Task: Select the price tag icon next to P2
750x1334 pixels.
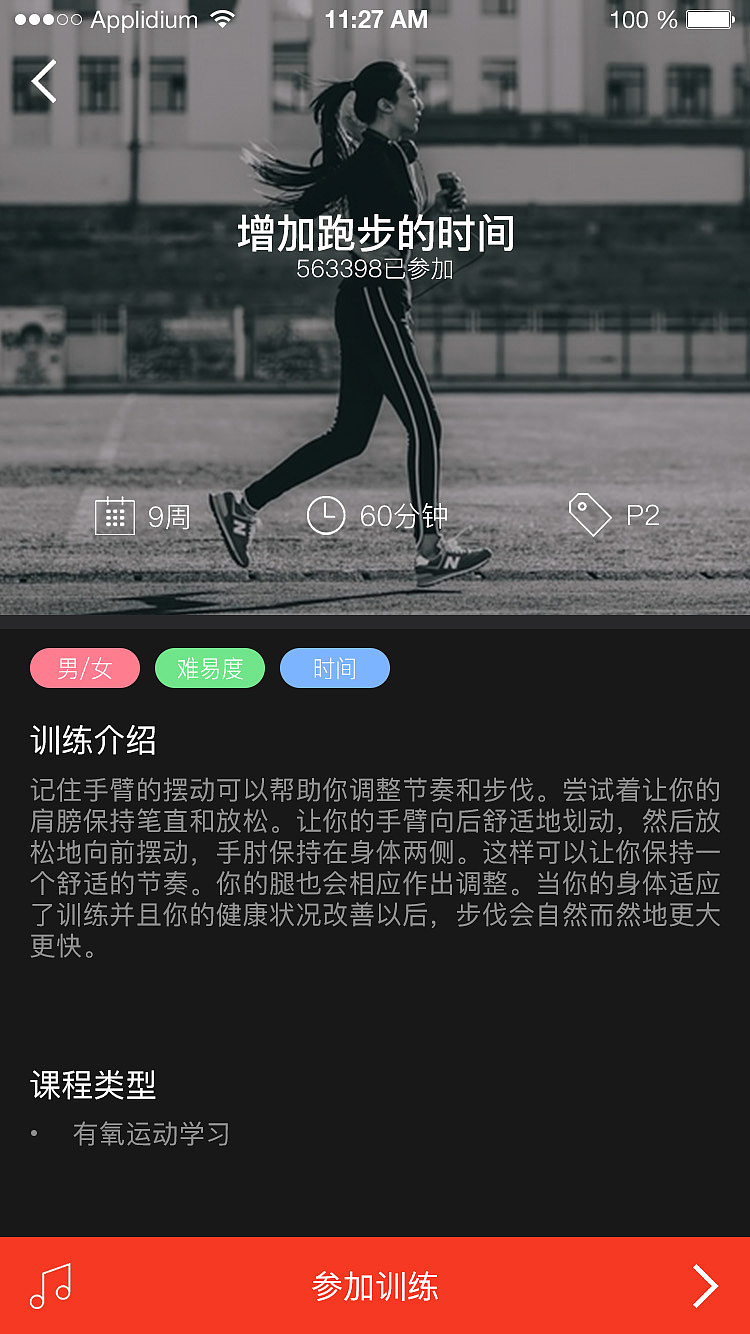Action: coord(589,513)
